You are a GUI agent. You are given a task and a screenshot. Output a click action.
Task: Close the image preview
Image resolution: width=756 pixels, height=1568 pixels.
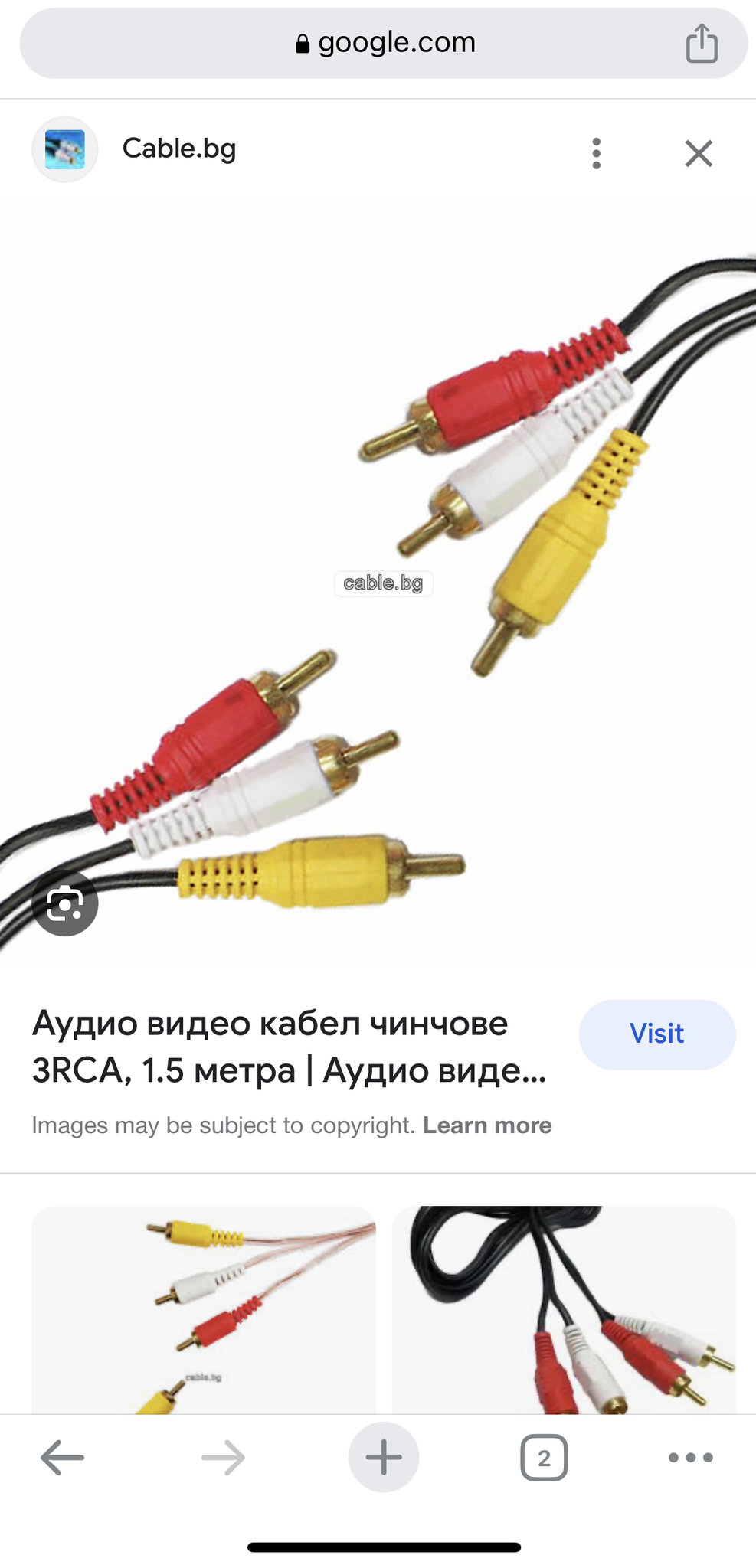click(698, 153)
